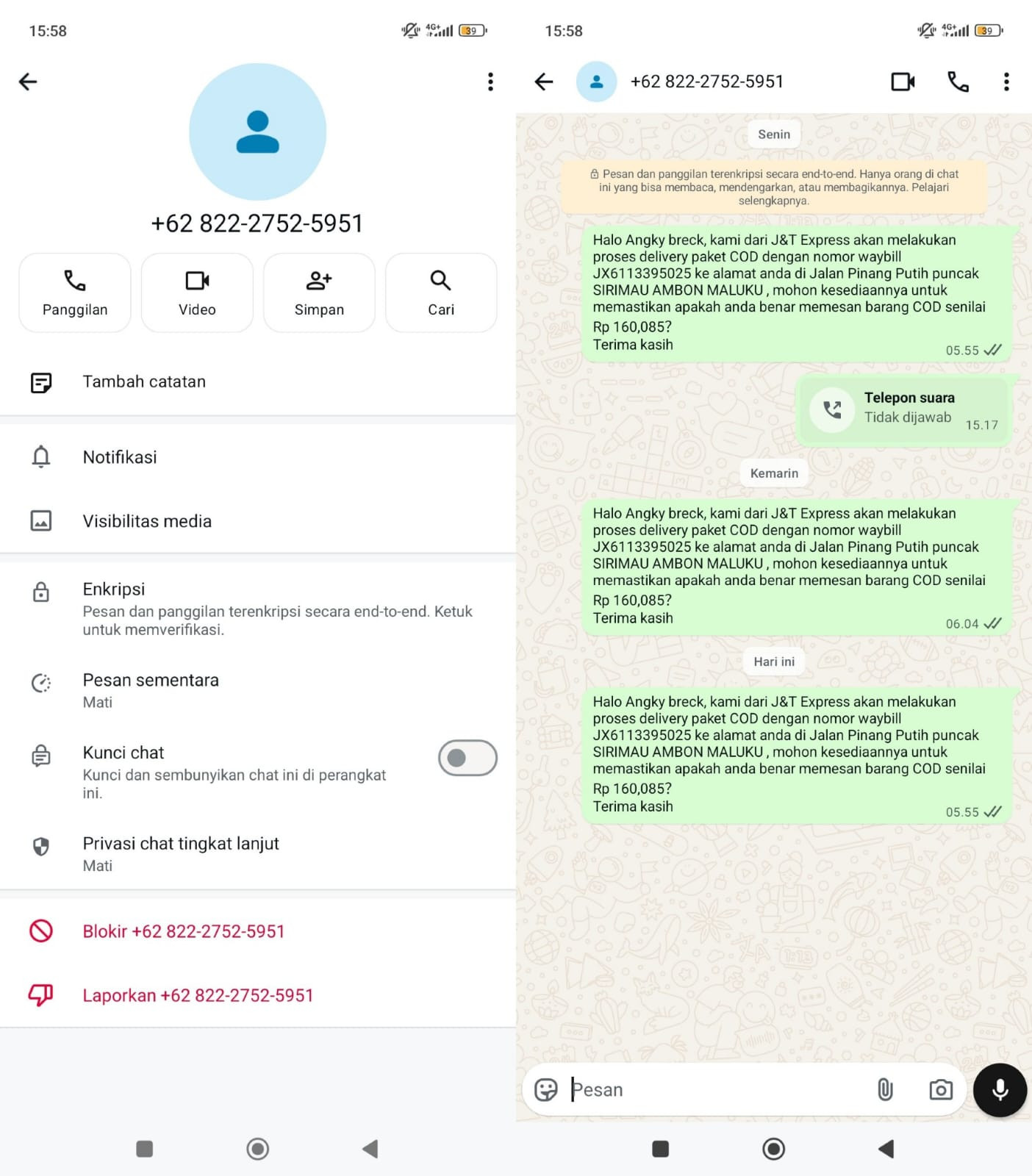The height and width of the screenshot is (1176, 1032).
Task: Open the Enkripsi verification row
Action: 258,609
